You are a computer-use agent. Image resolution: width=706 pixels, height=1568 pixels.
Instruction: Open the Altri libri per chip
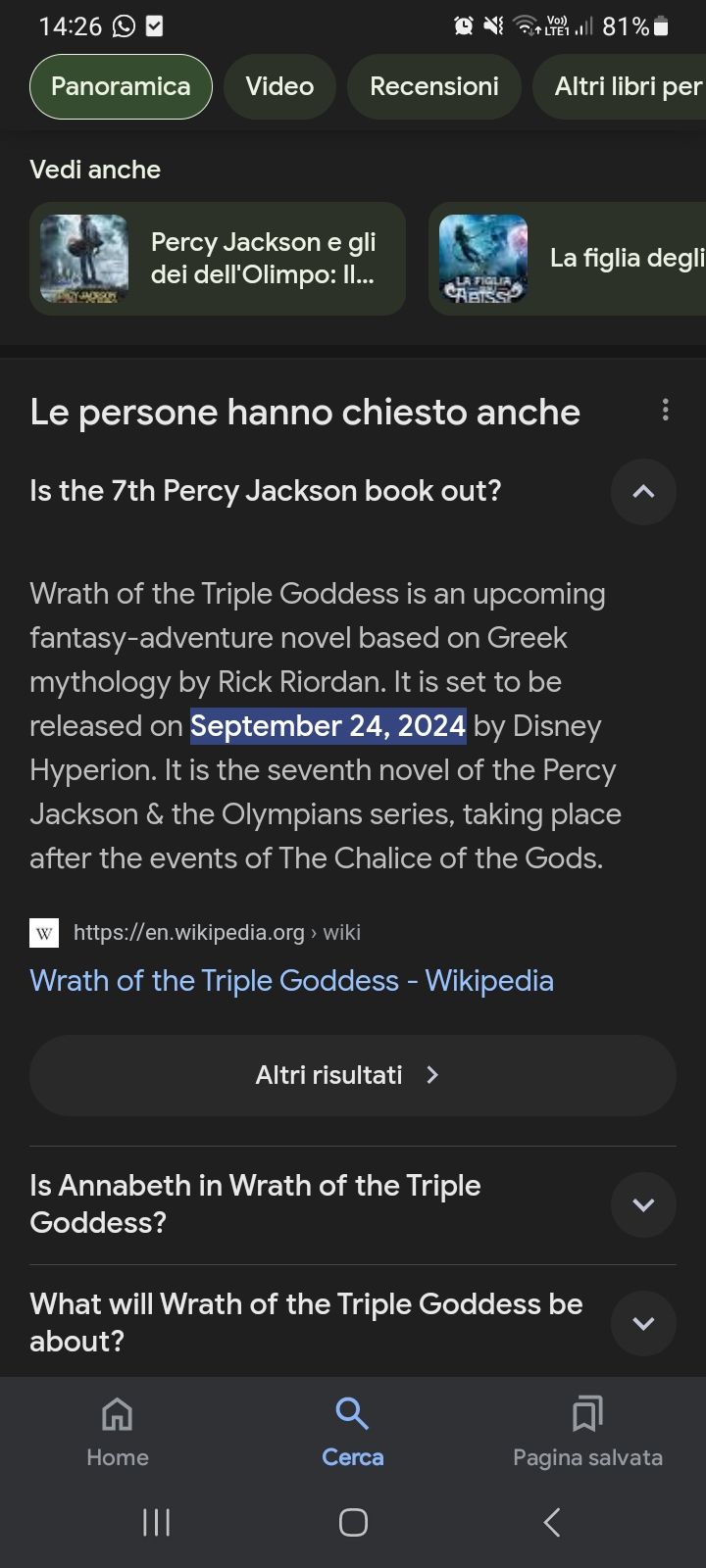(x=620, y=86)
